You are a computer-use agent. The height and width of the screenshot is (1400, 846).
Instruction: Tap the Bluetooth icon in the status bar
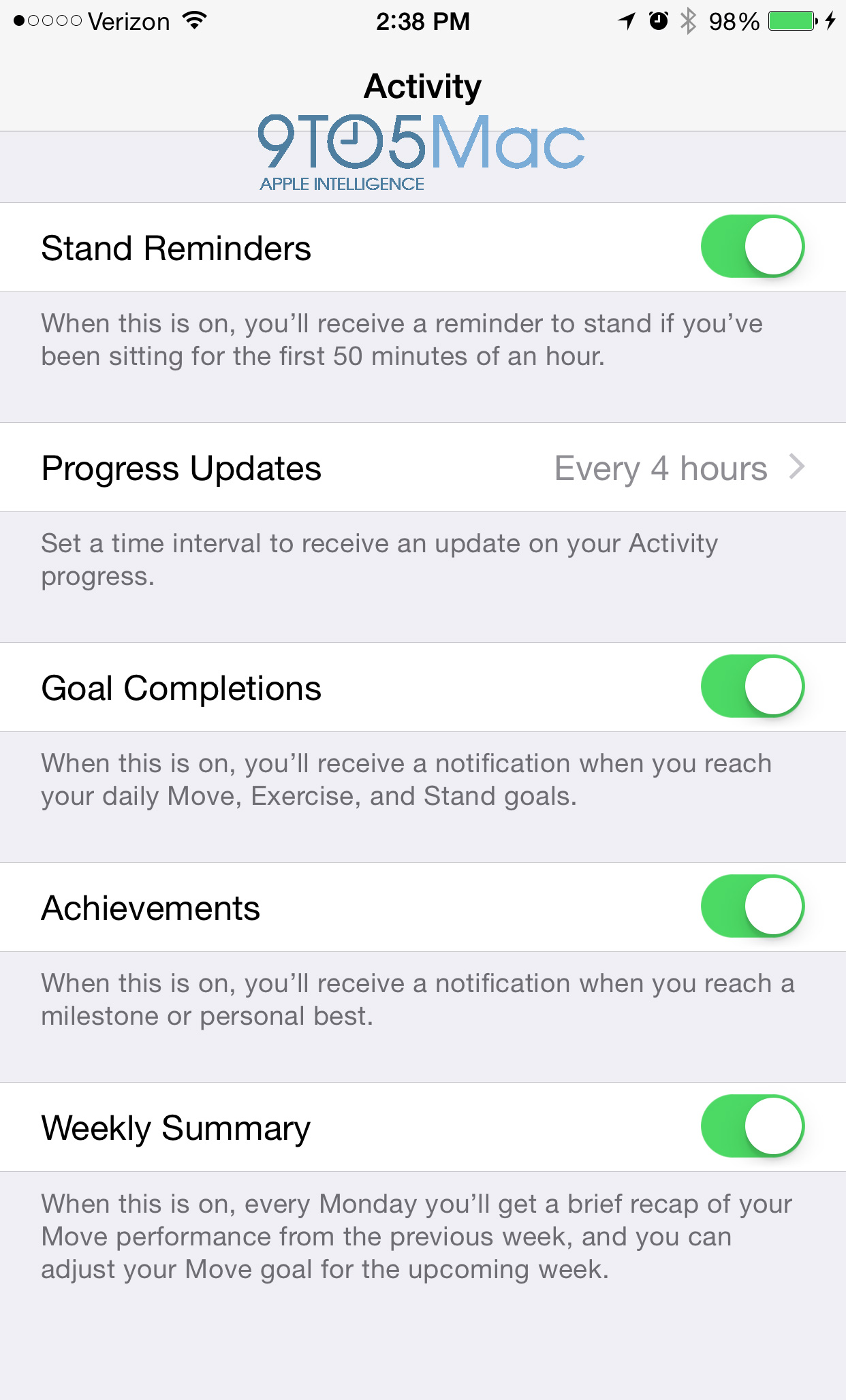point(687,21)
